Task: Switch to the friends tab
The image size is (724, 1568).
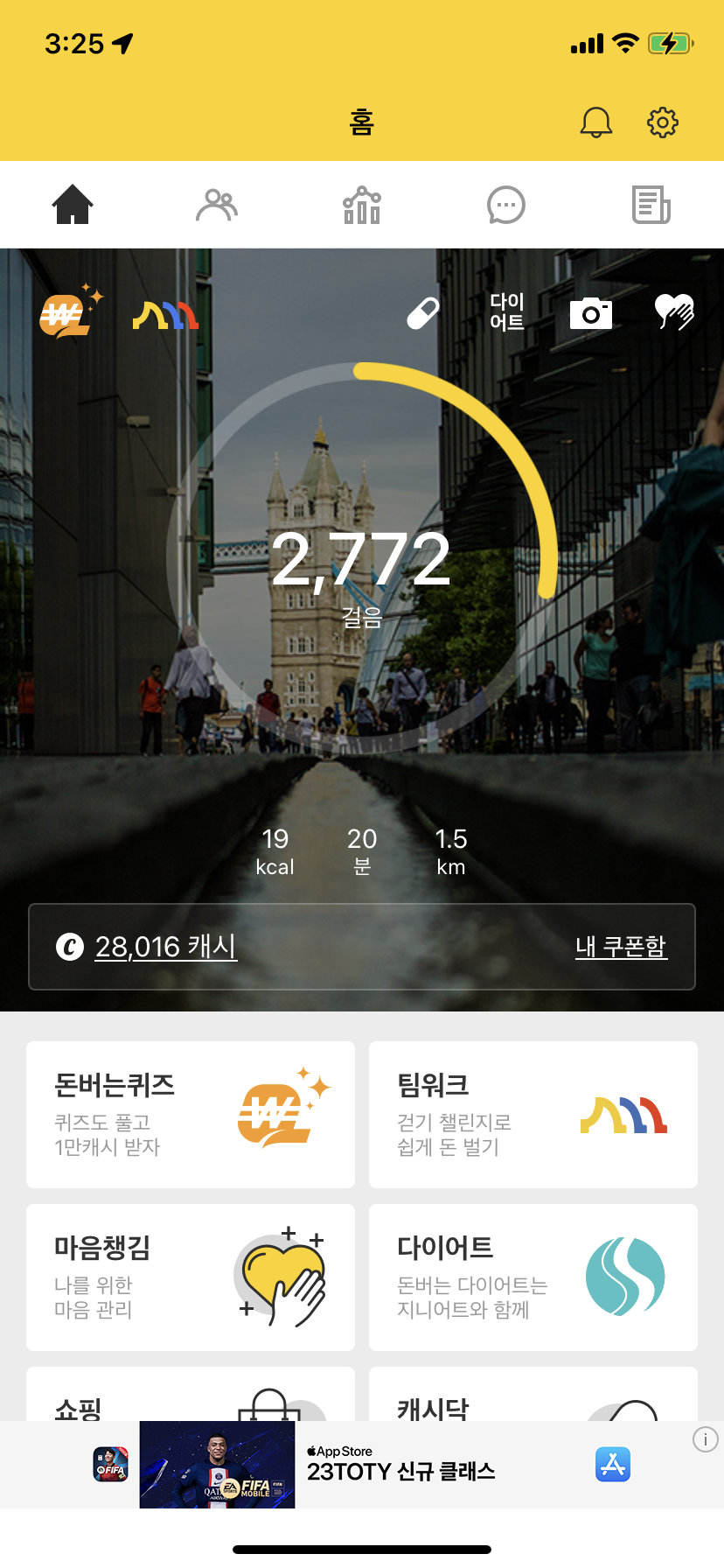Action: pos(216,206)
